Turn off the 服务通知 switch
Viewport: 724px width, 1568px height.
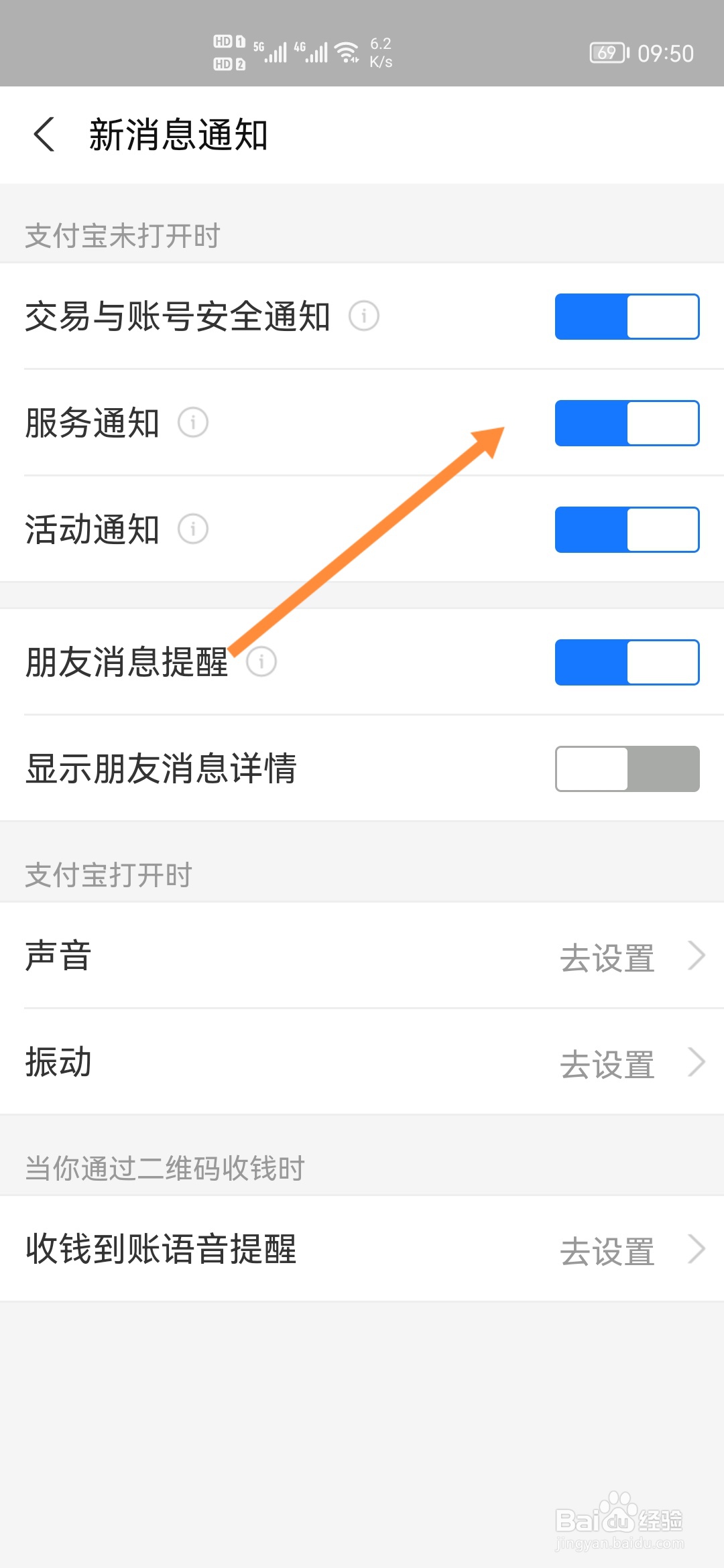[625, 423]
